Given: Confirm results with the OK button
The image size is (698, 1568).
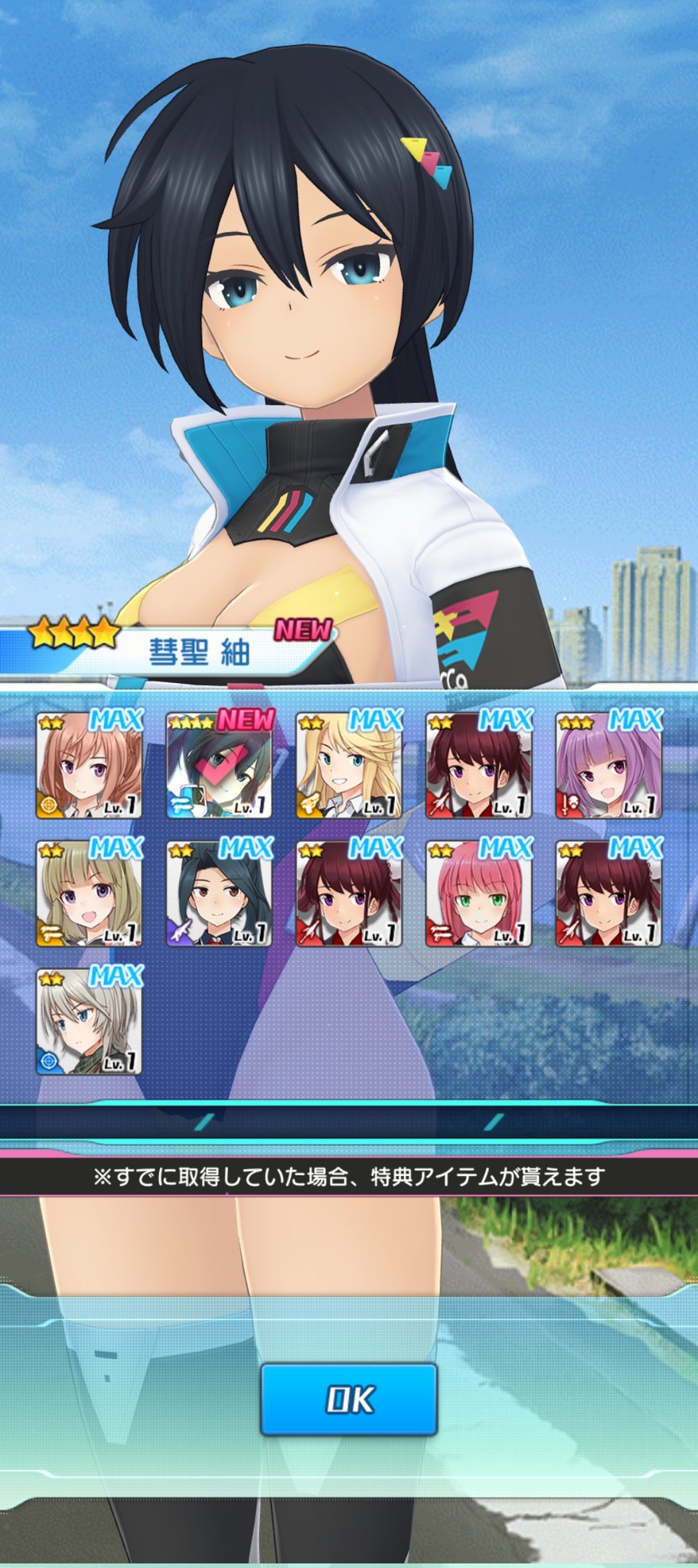Looking at the screenshot, I should pos(349,1399).
